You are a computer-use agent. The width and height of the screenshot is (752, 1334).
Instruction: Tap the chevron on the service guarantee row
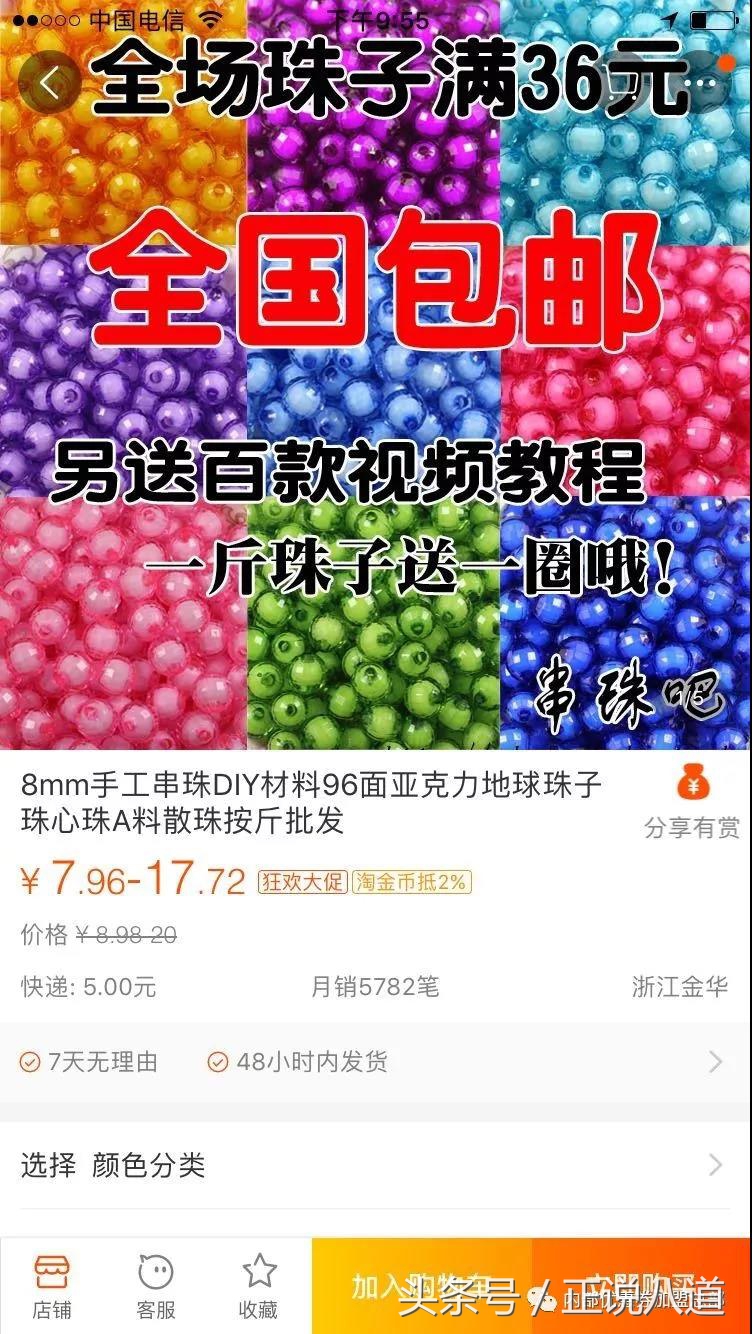(714, 1062)
